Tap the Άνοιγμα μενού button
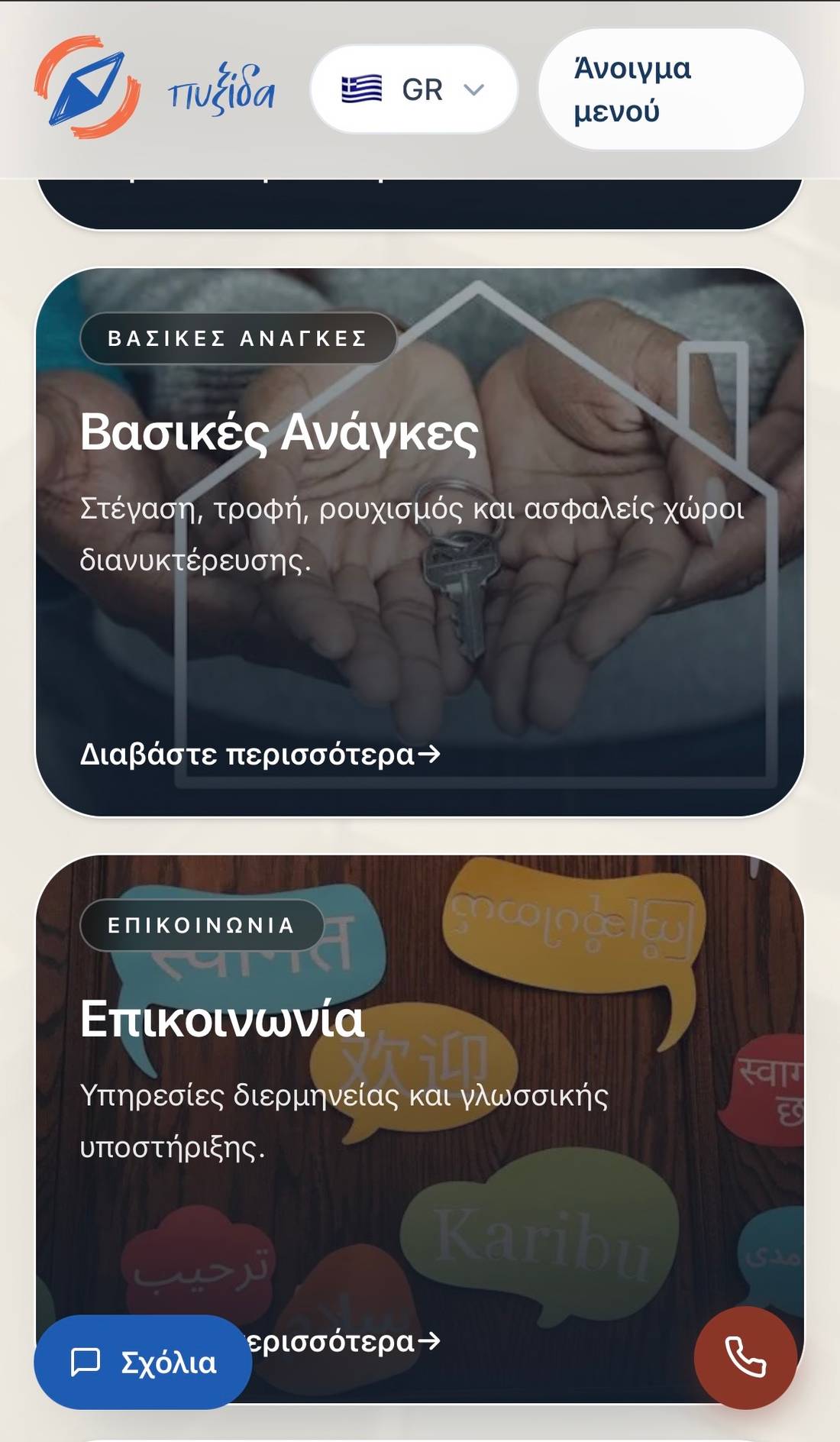 tap(670, 89)
